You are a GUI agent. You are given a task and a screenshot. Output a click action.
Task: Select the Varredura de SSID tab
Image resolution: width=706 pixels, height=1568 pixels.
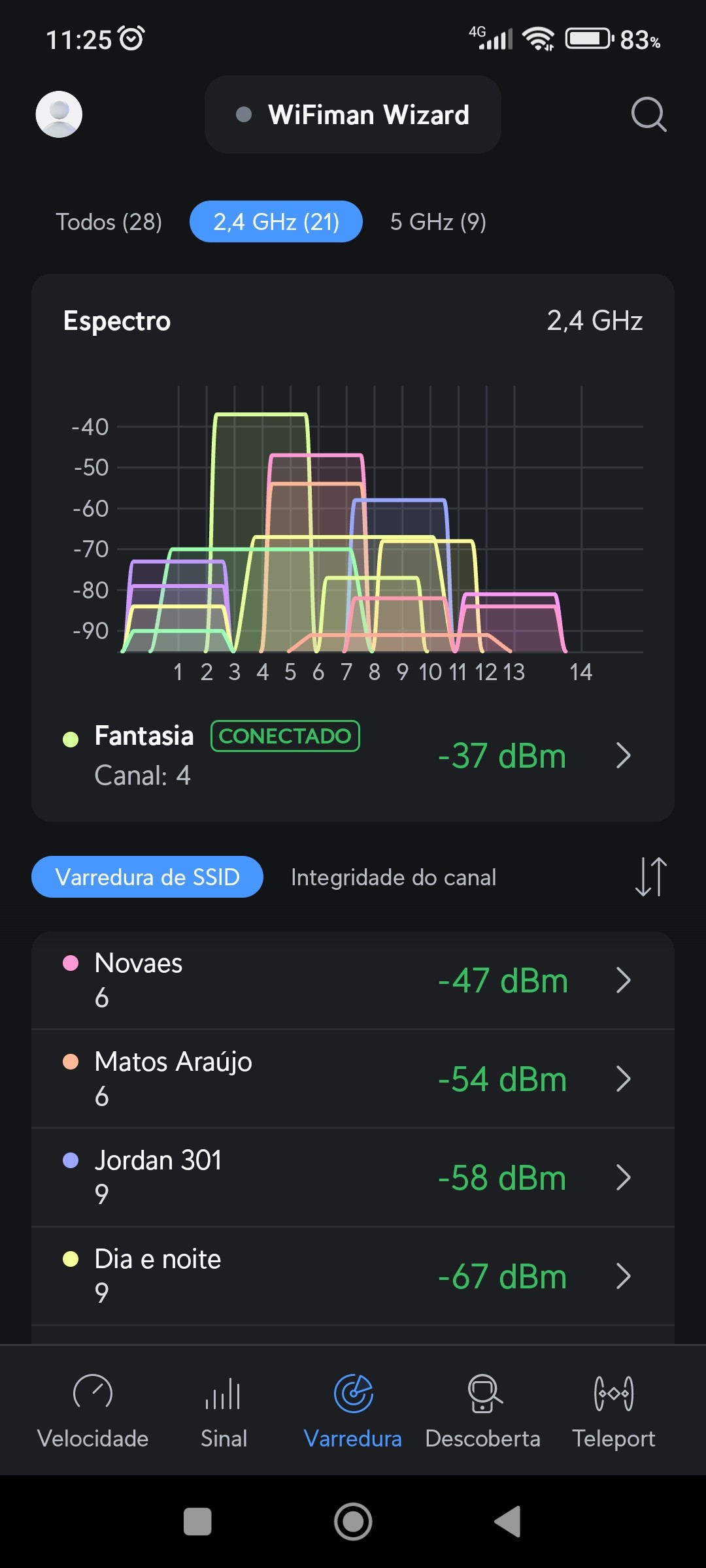147,877
